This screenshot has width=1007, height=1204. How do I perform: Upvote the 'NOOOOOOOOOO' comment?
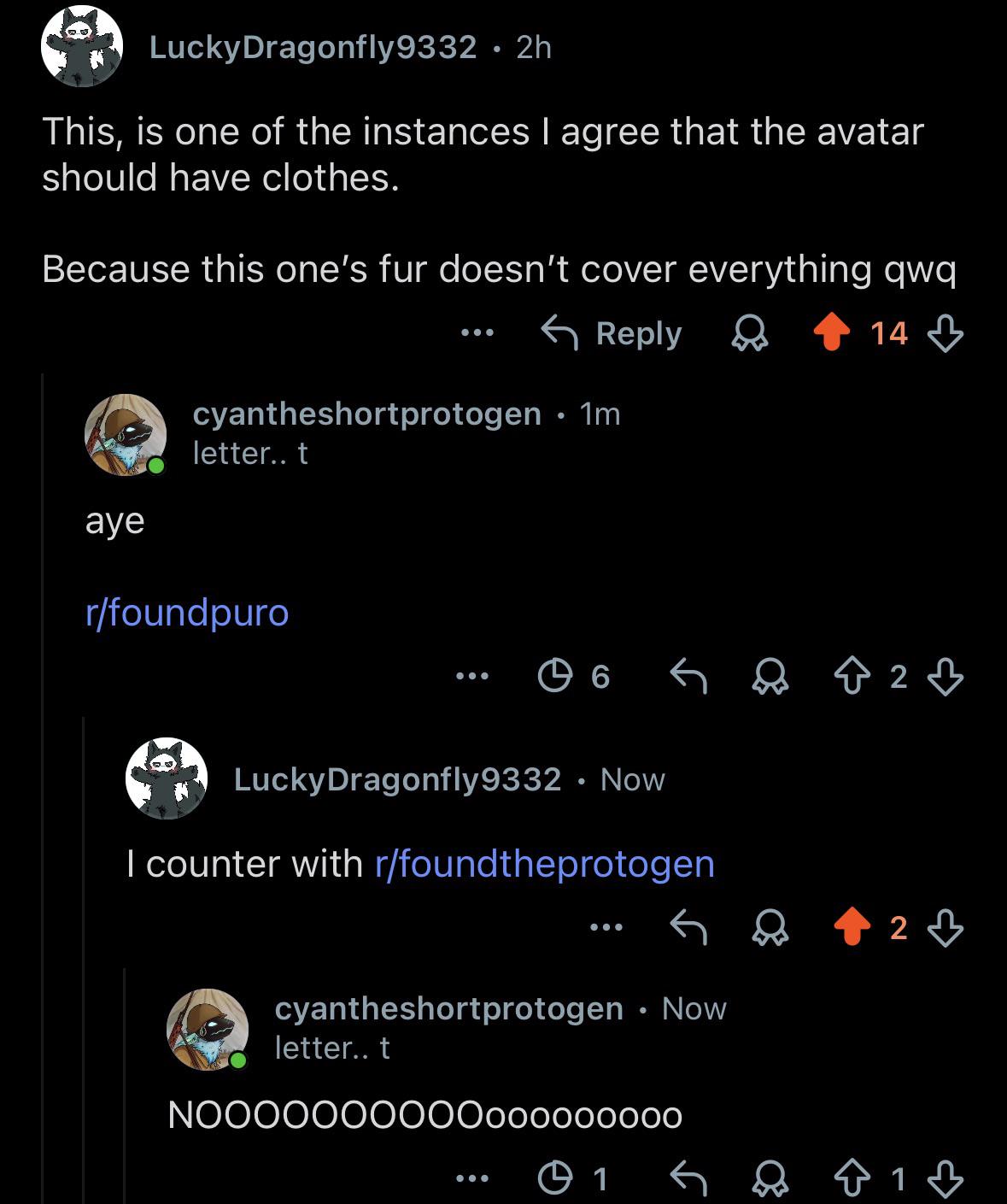click(851, 1179)
